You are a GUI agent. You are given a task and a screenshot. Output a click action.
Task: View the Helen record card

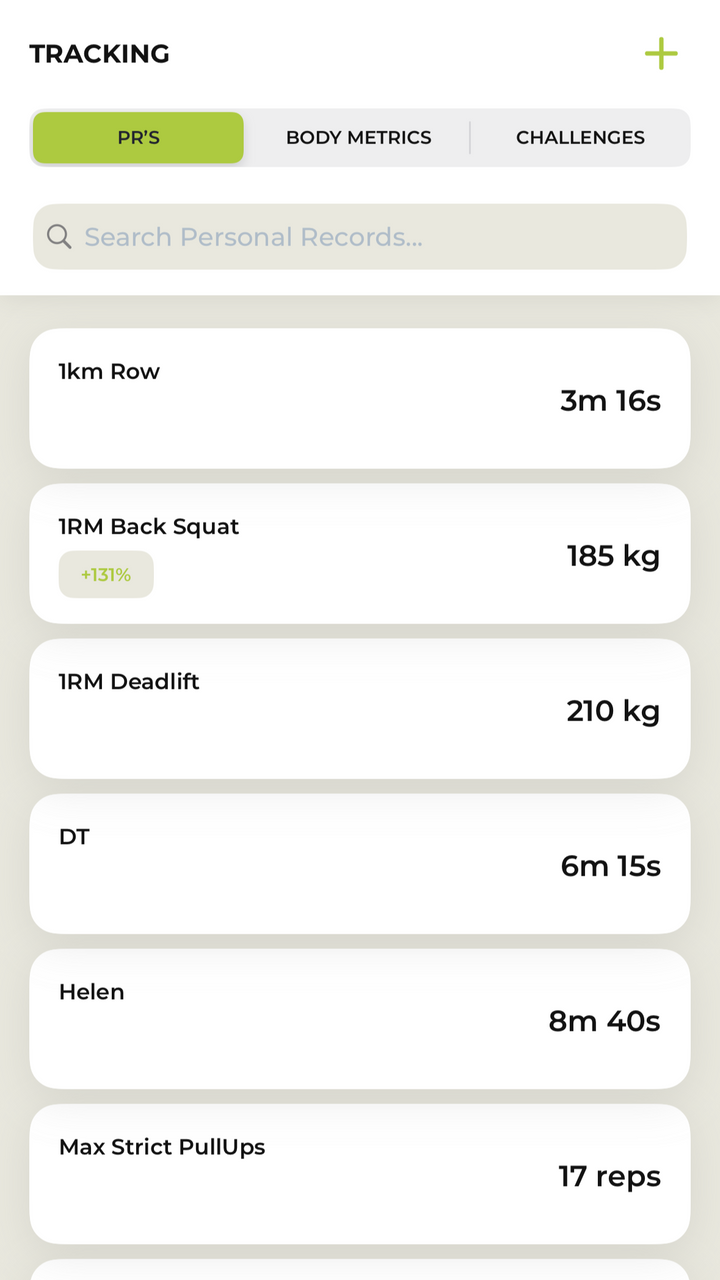pos(360,1018)
